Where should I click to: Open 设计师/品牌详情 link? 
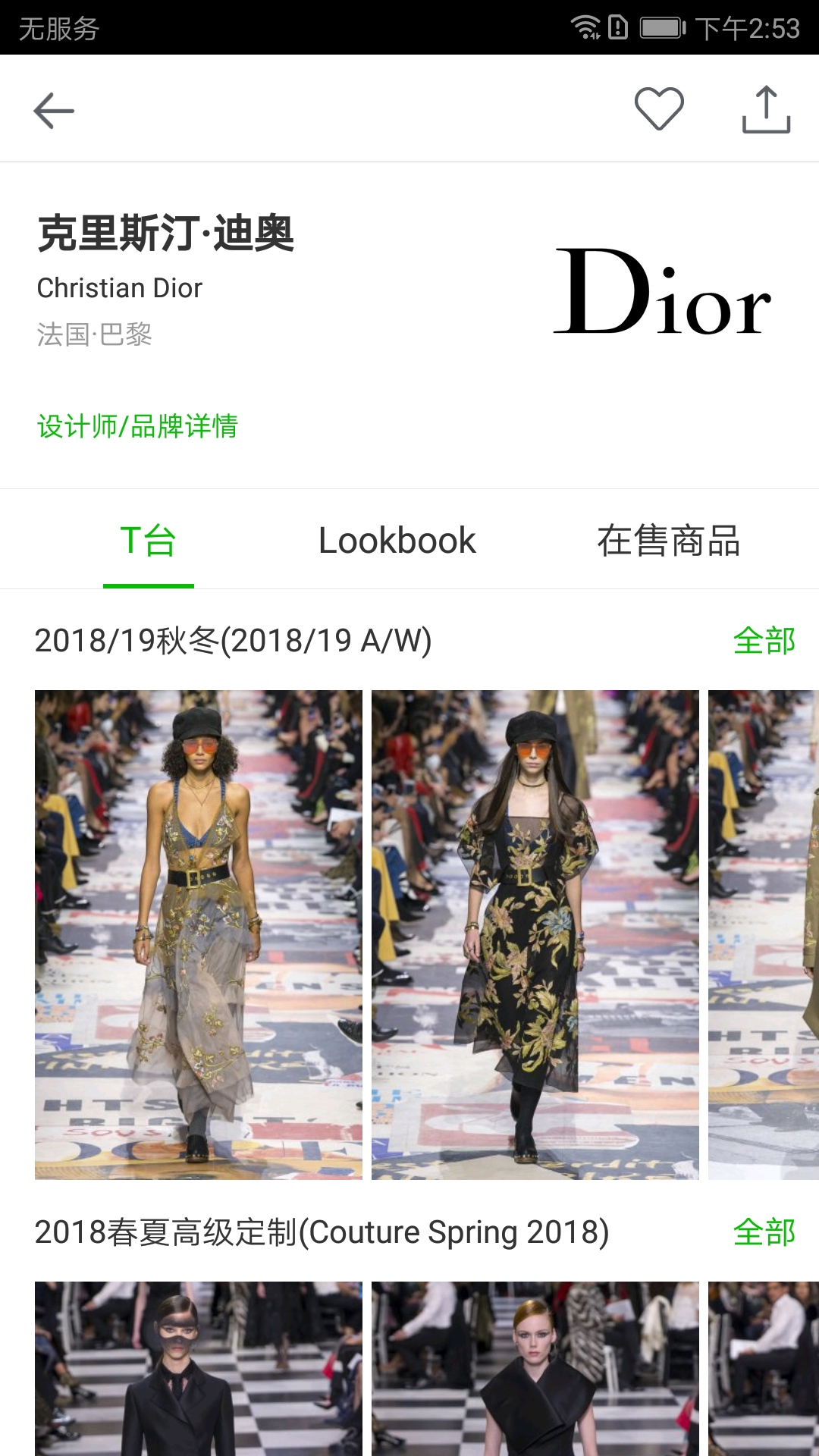point(137,426)
